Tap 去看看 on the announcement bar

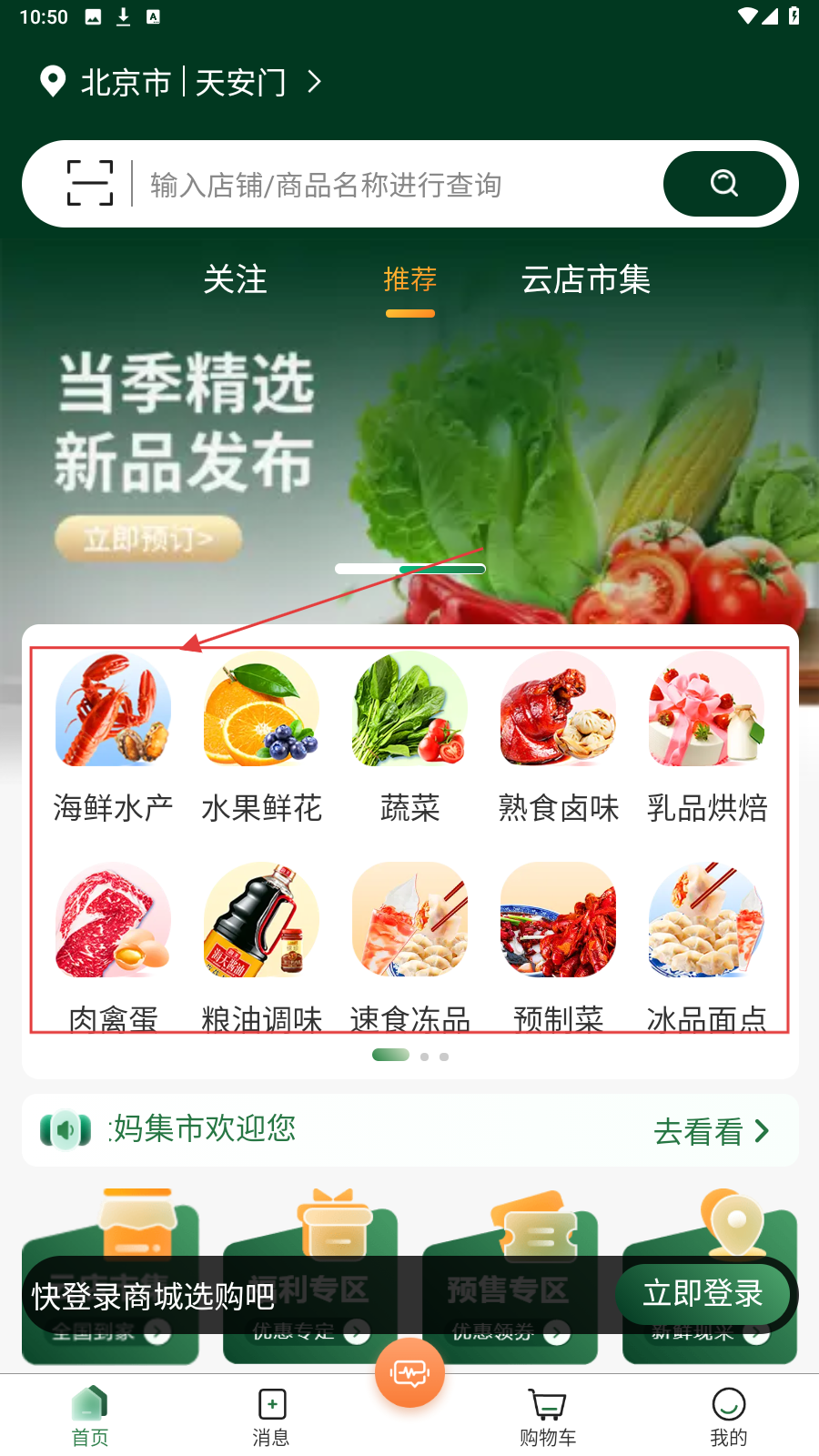coord(712,1131)
